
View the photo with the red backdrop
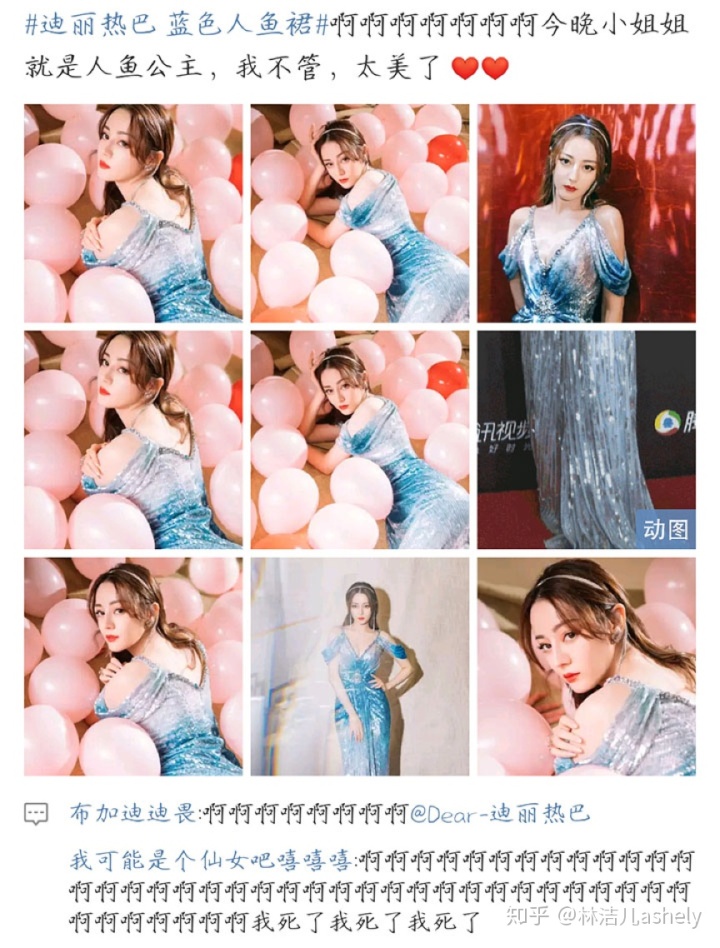pos(585,212)
